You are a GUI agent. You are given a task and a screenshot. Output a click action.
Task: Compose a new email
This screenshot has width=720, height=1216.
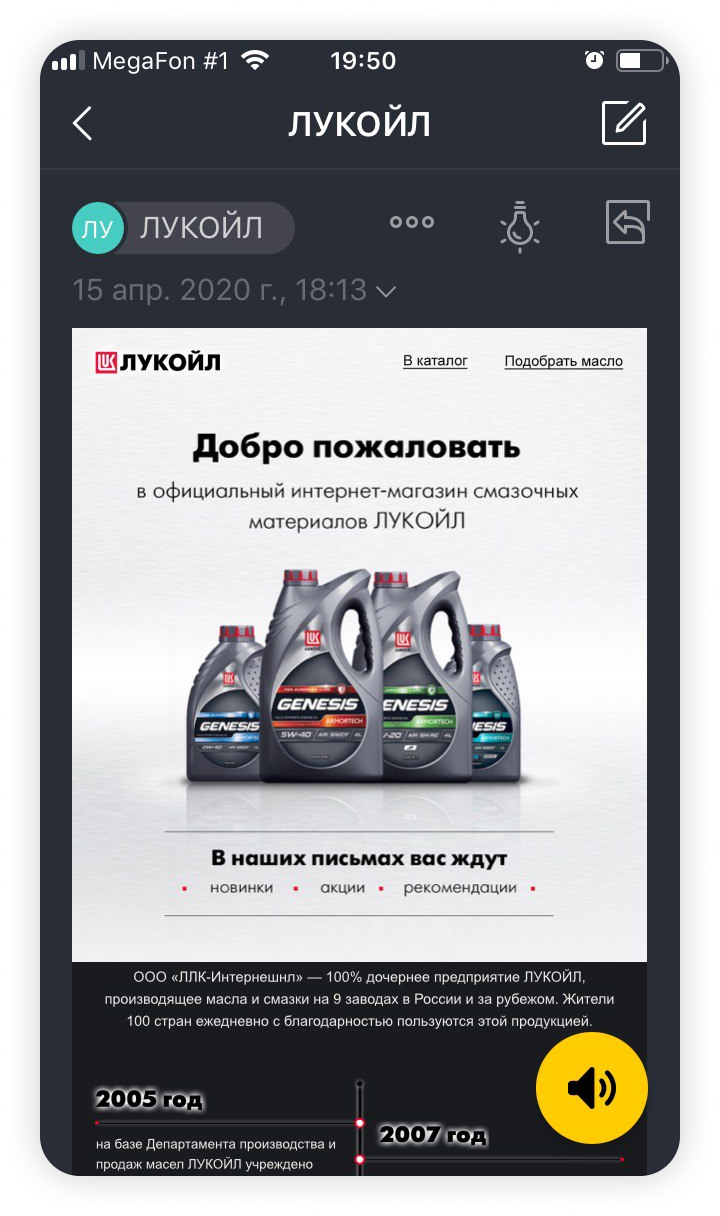pos(624,123)
